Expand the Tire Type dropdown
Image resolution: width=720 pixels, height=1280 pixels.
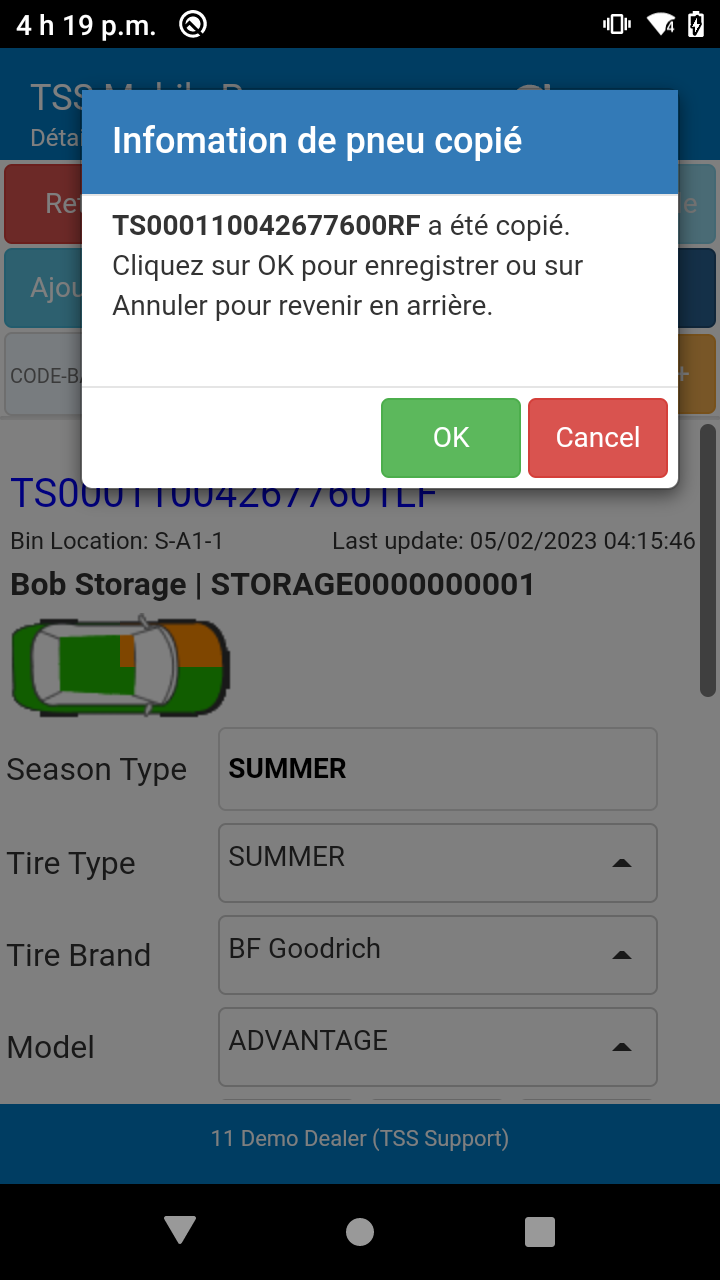[437, 862]
